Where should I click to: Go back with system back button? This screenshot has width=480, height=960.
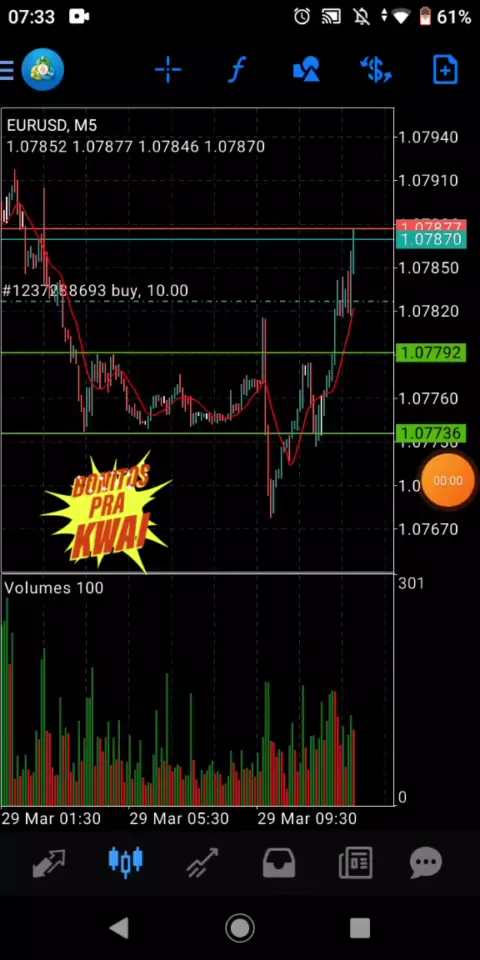pos(119,928)
